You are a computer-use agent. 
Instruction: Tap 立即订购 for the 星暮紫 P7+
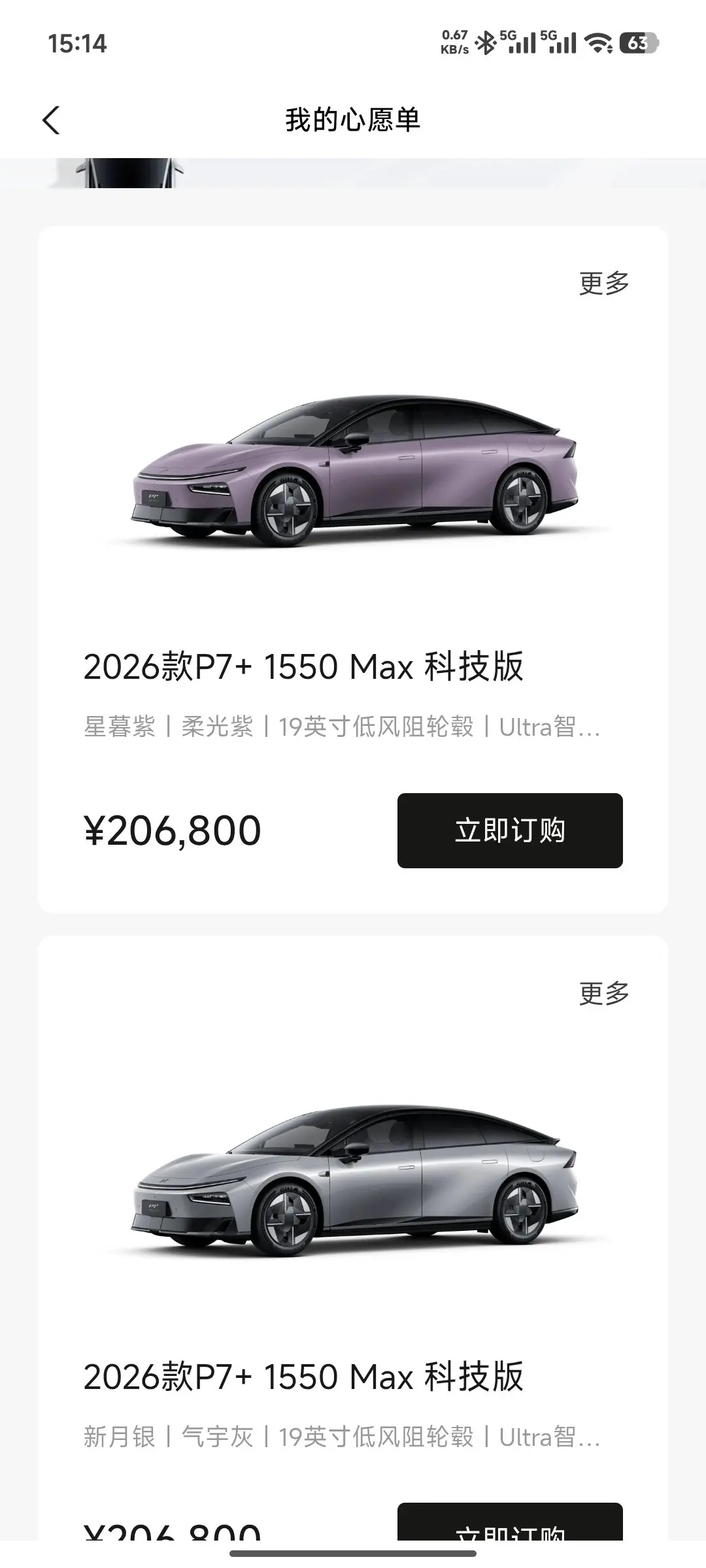510,830
